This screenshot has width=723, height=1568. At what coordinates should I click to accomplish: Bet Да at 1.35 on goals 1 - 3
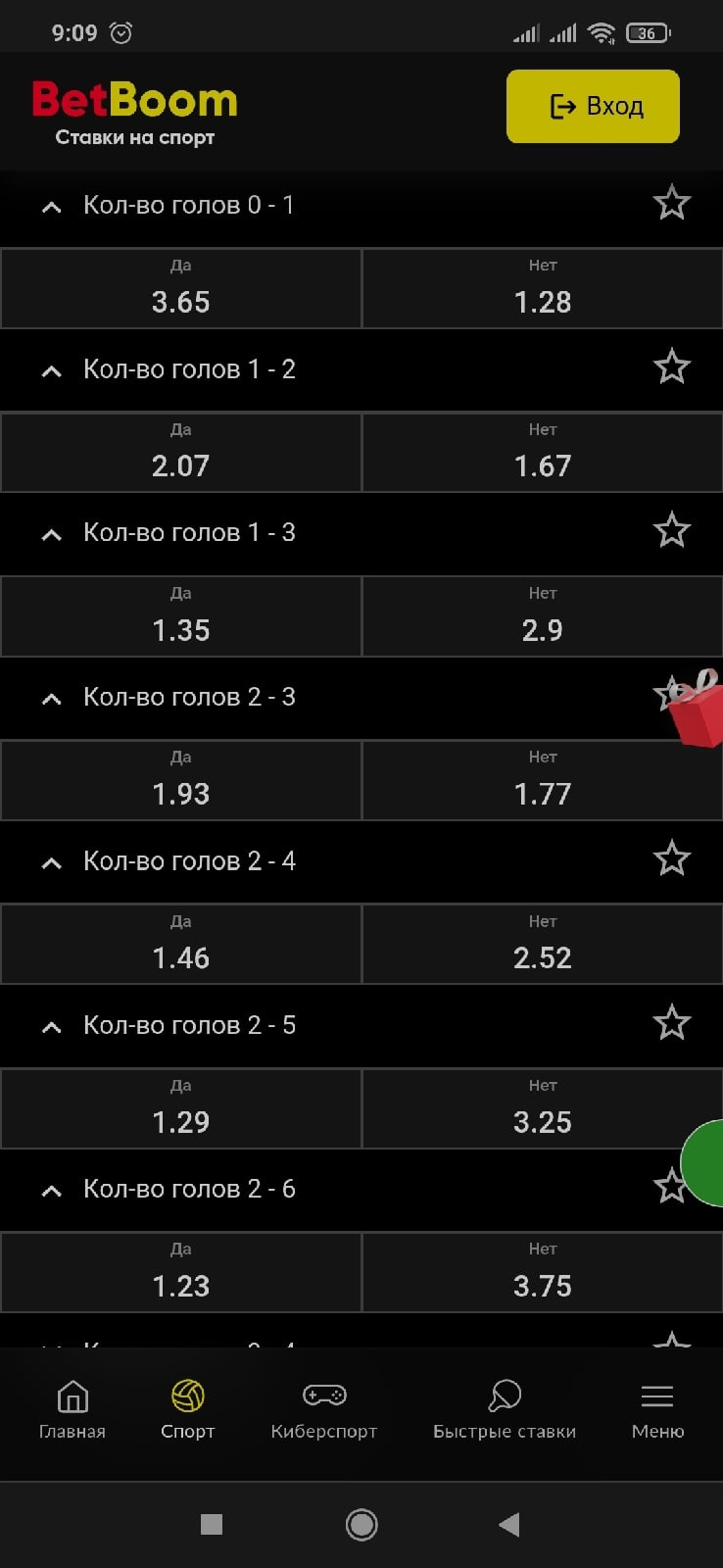[181, 616]
